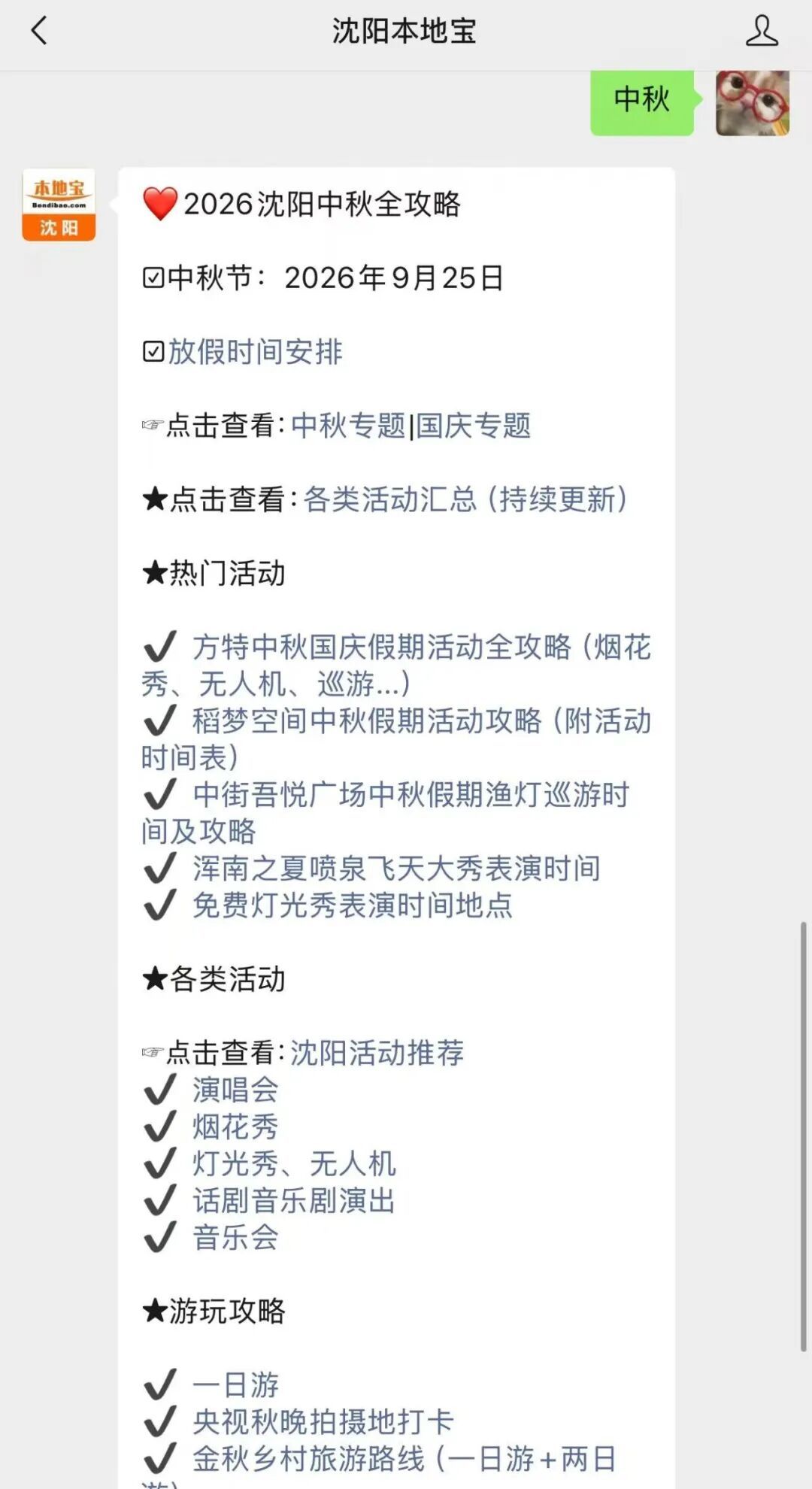Open the 放假时间安排 link
This screenshot has height=1489, width=812.
[255, 351]
